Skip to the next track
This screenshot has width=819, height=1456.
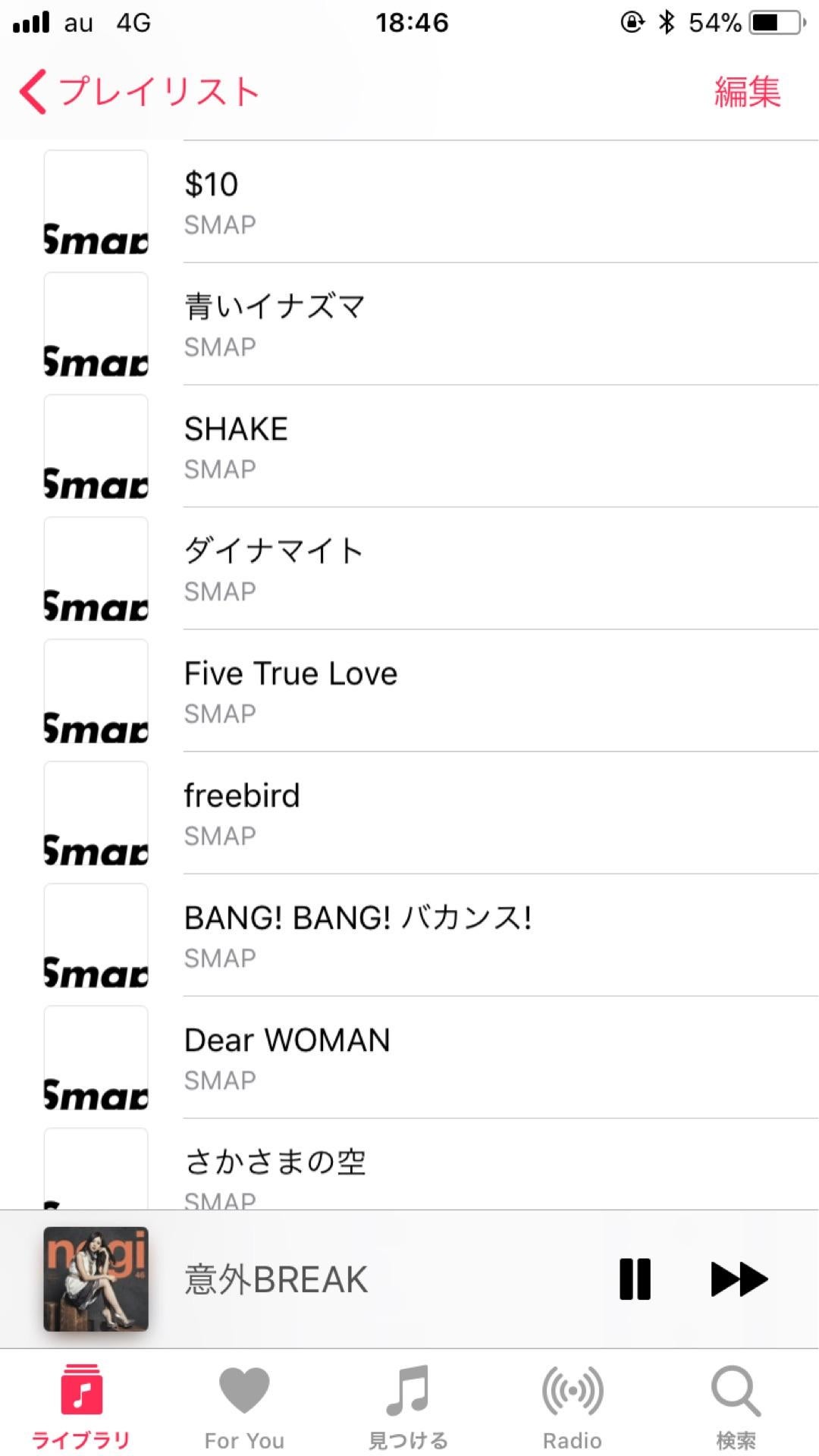tap(739, 1279)
